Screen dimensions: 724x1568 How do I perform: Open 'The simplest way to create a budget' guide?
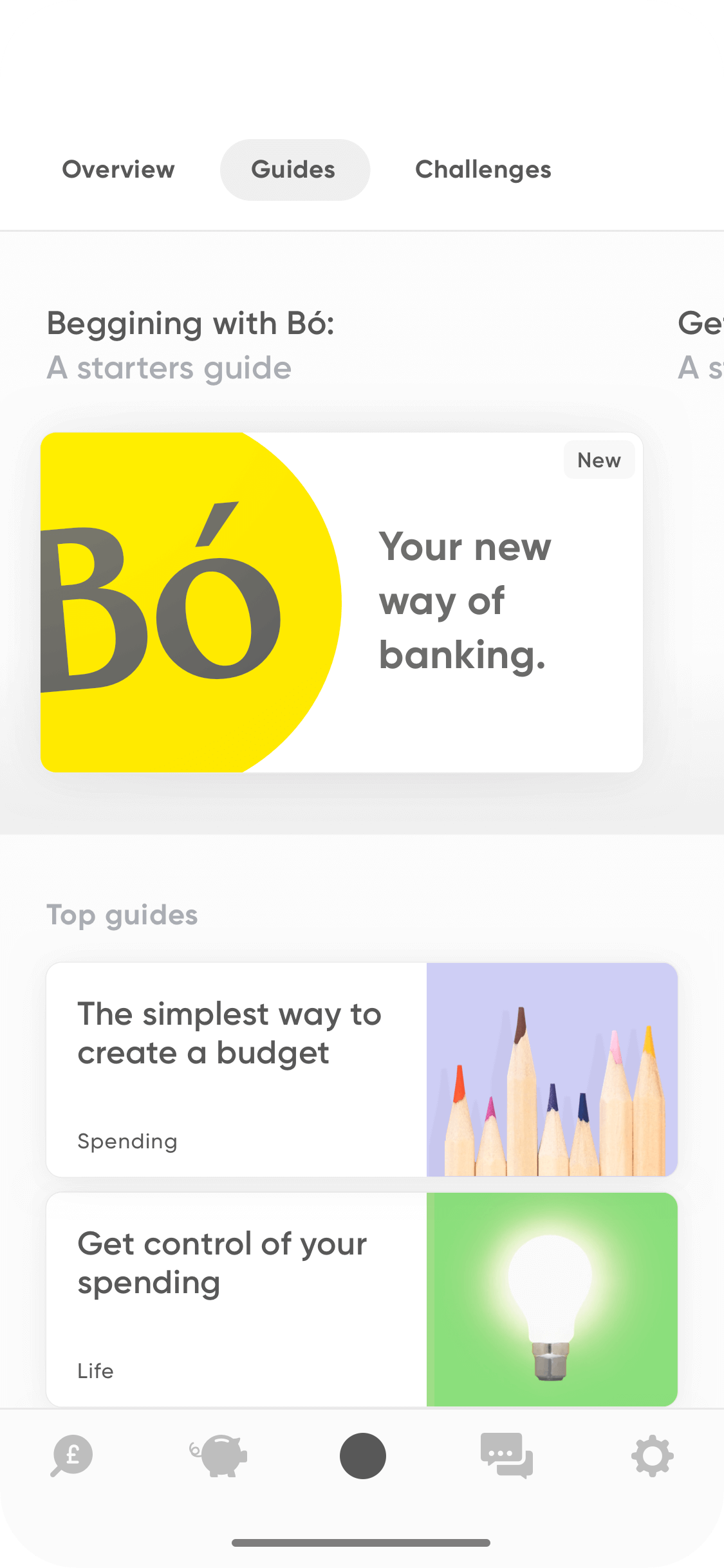[x=362, y=1069]
